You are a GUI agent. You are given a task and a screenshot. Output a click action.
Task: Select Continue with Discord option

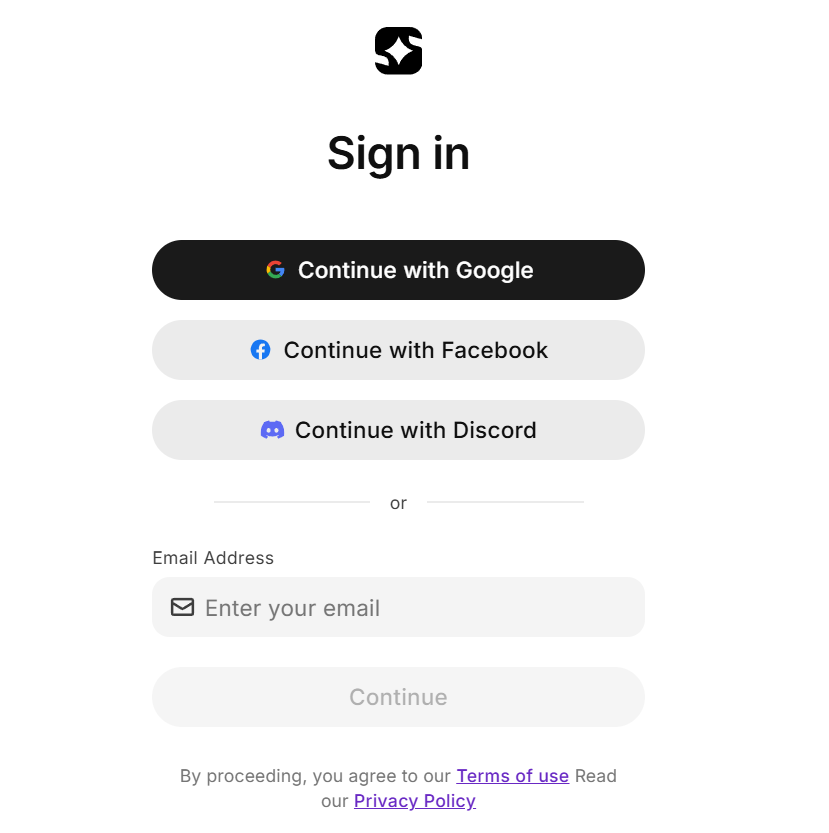pos(398,430)
